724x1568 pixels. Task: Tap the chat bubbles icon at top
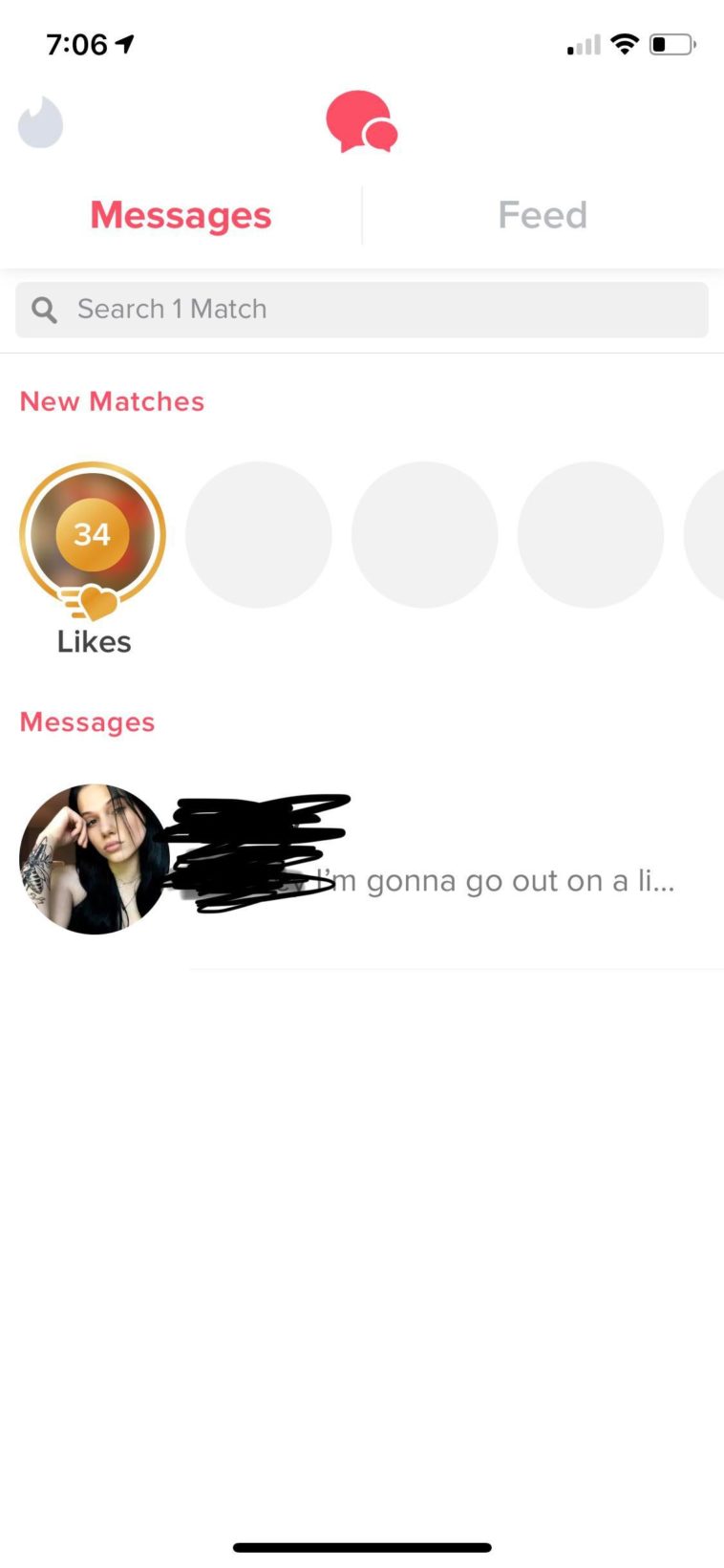[x=361, y=123]
